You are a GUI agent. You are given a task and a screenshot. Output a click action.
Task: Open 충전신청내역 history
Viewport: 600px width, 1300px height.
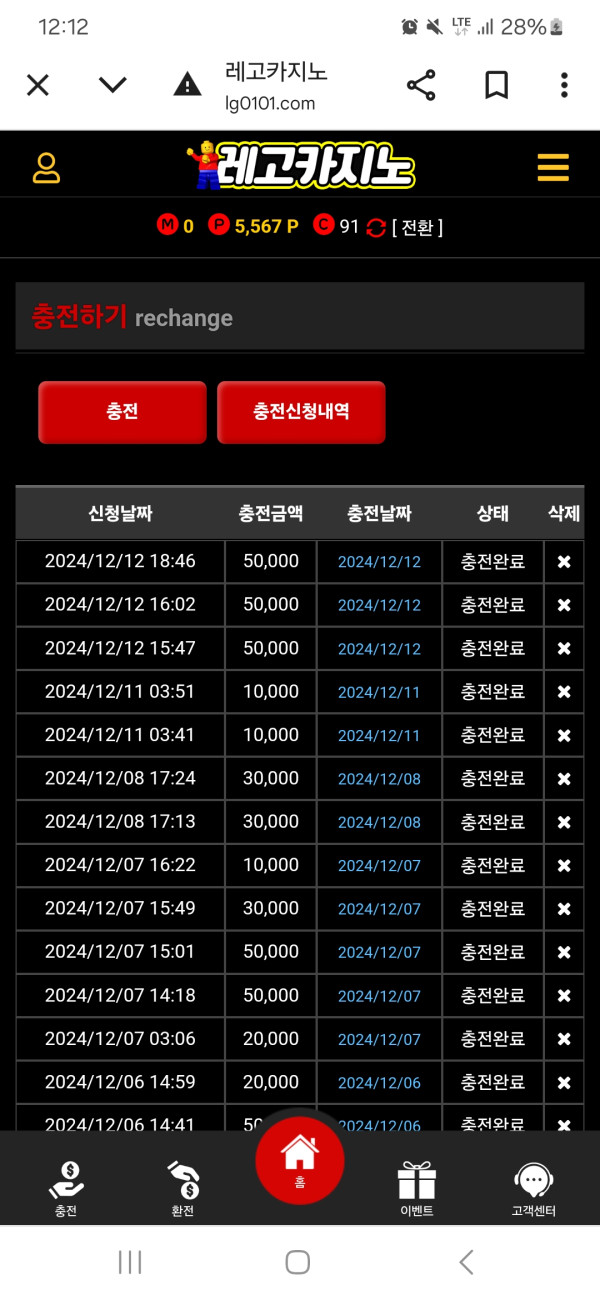301,412
